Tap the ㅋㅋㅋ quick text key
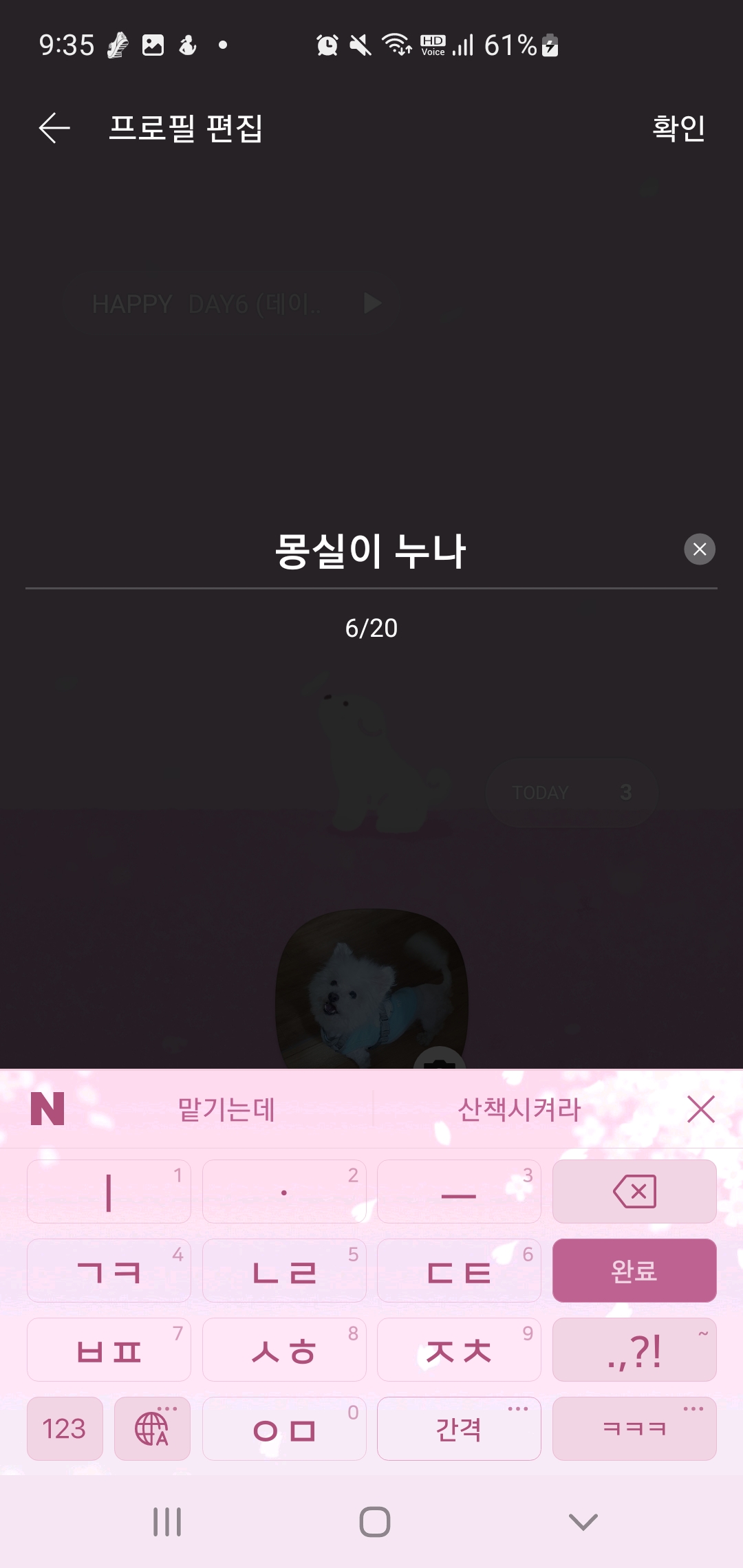Viewport: 743px width, 1568px height. coord(634,1429)
